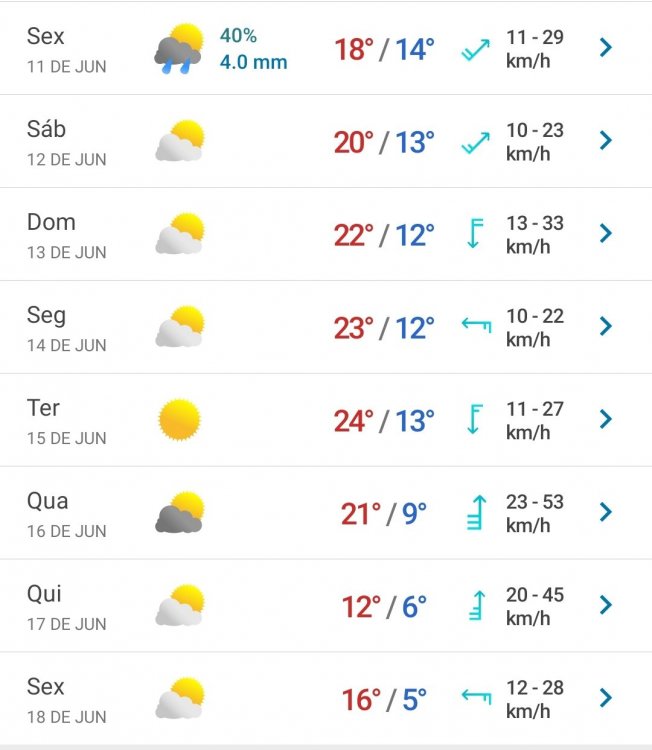This screenshot has width=652, height=750.
Task: Open Qua 16 de Jun forecast
Action: point(604,513)
